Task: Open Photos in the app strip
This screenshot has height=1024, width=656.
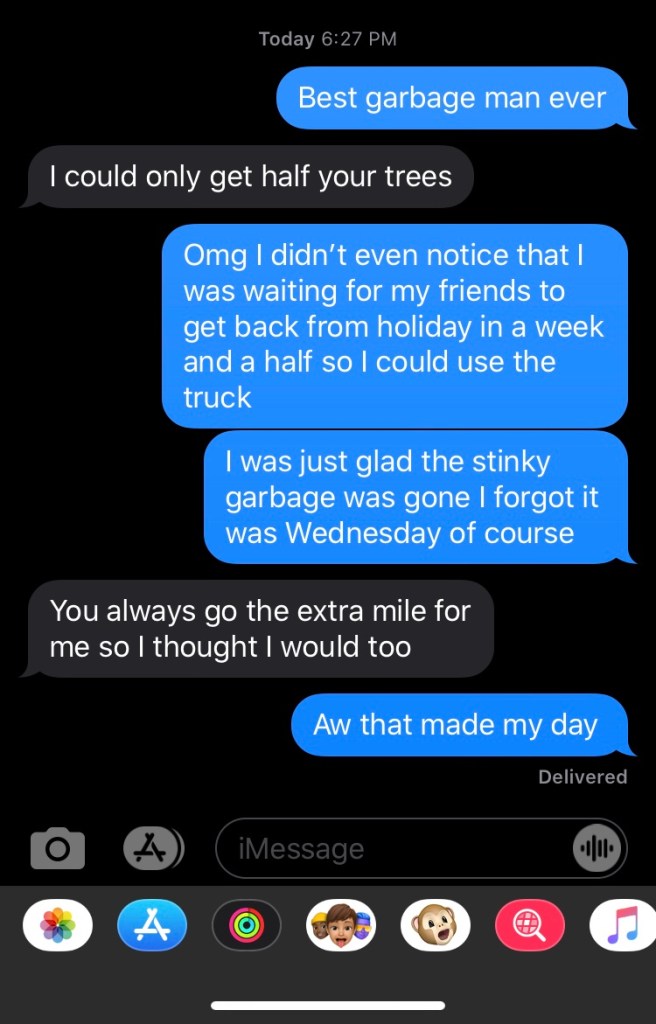Action: [x=58, y=926]
